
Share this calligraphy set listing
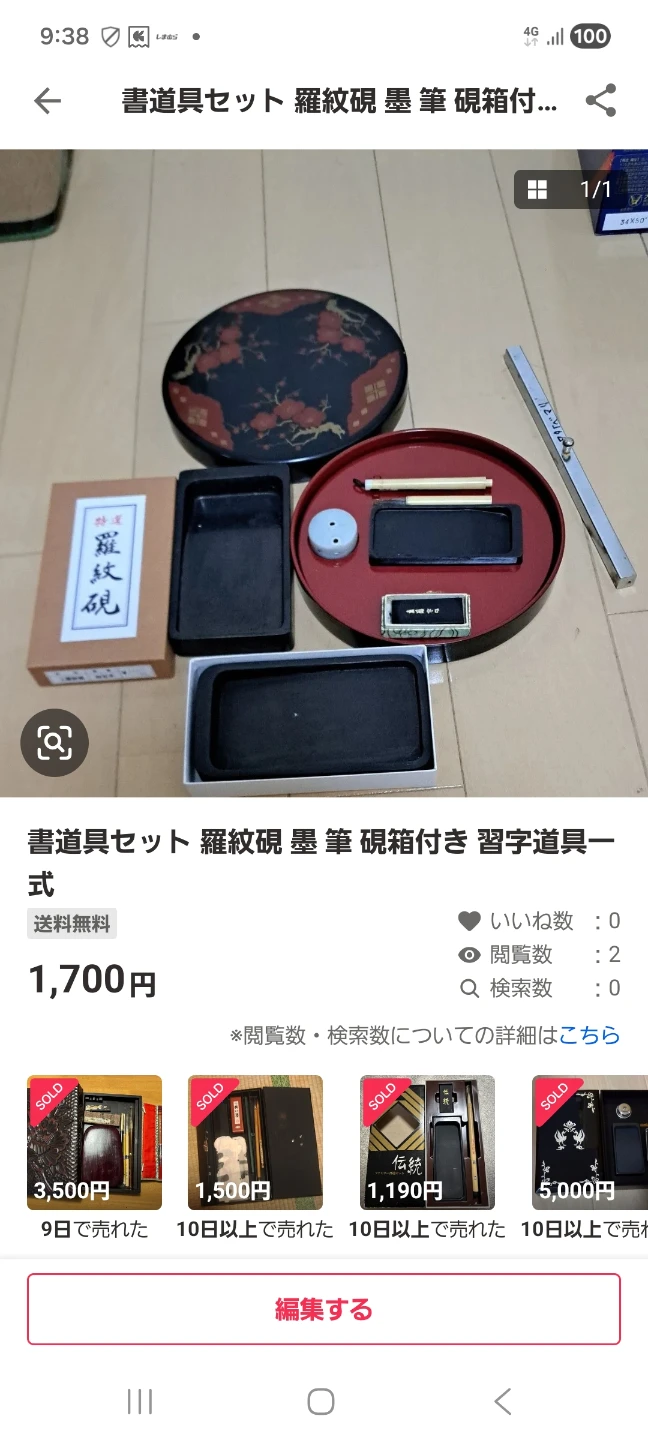point(600,101)
